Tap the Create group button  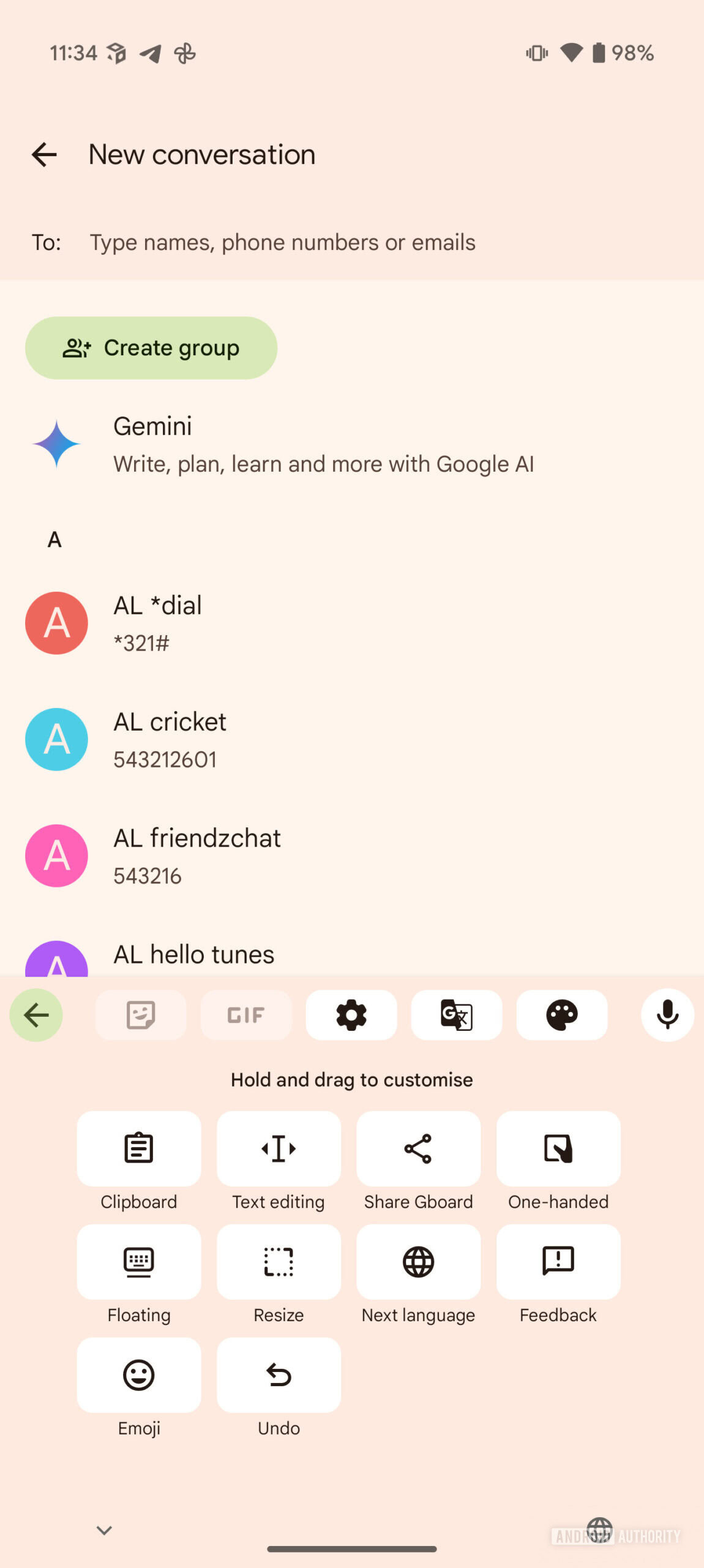151,348
